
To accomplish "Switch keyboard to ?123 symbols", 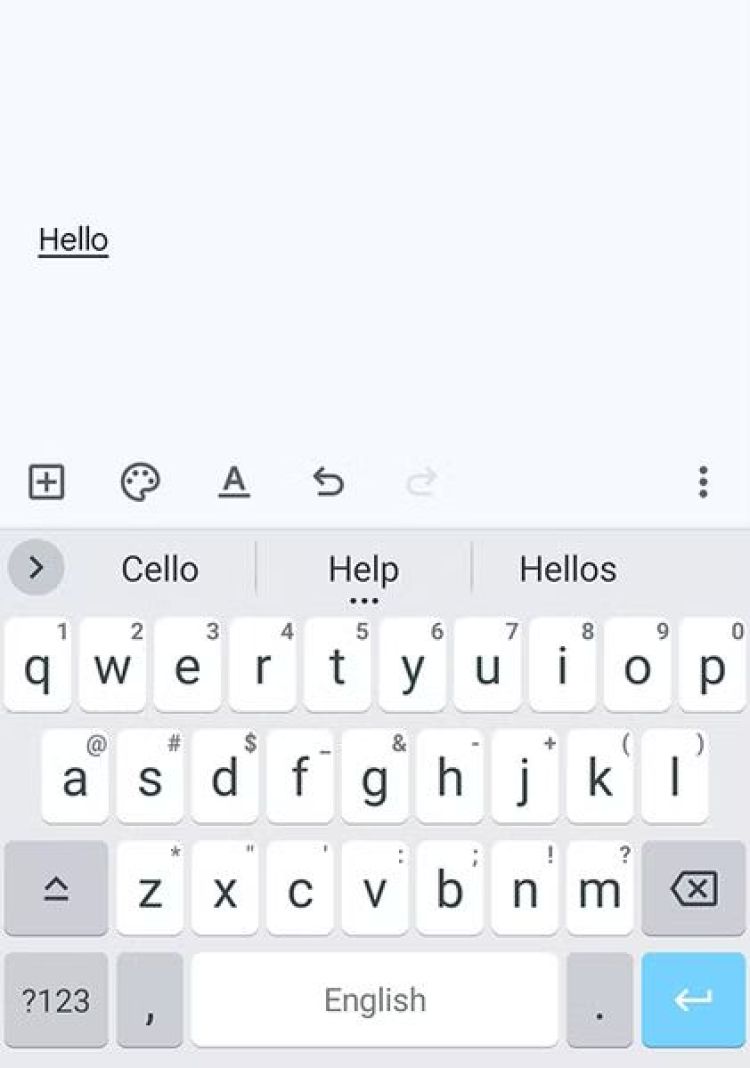I will pyautogui.click(x=56, y=1000).
